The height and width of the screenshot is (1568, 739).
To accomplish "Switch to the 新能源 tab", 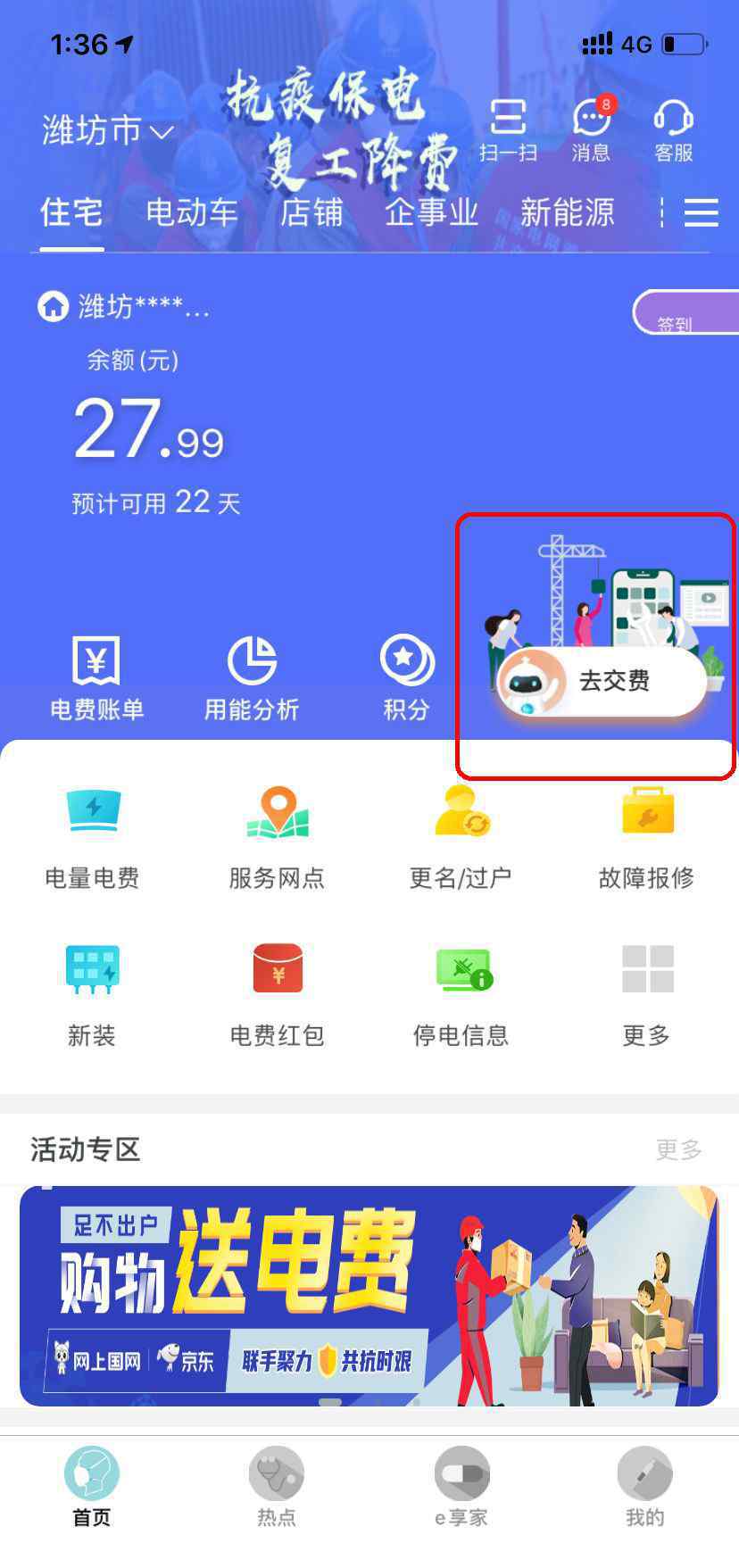I will click(567, 212).
